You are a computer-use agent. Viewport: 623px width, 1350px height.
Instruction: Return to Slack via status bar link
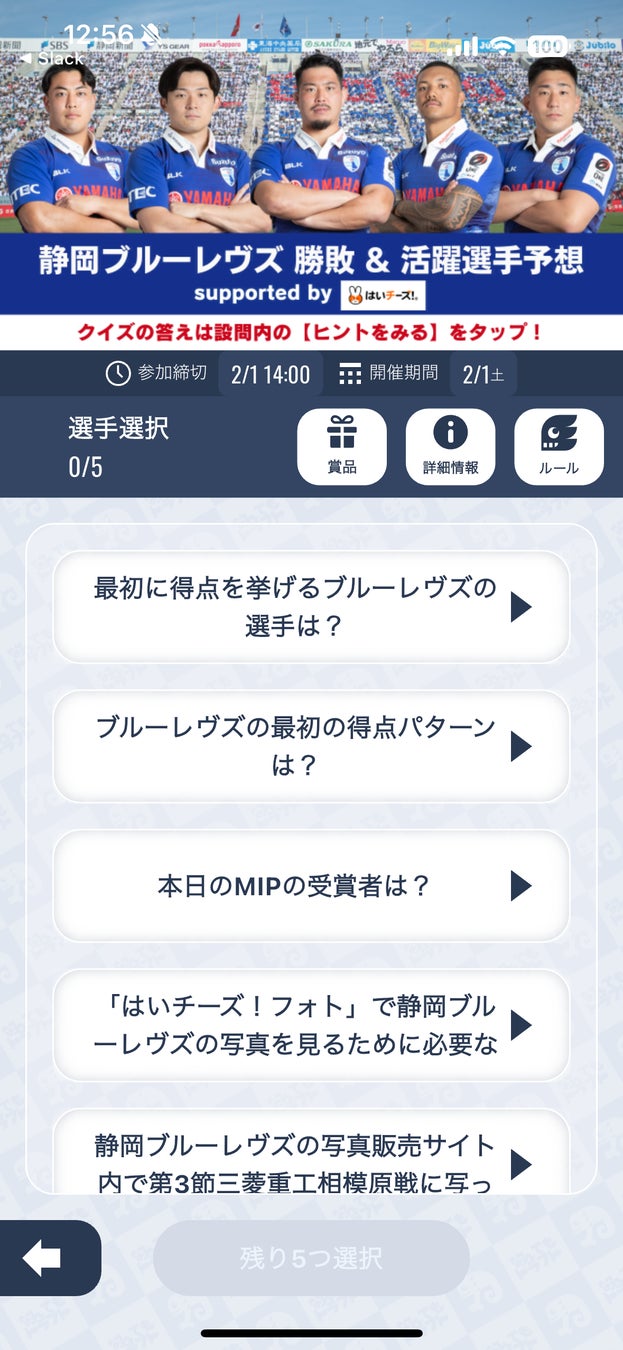52,59
